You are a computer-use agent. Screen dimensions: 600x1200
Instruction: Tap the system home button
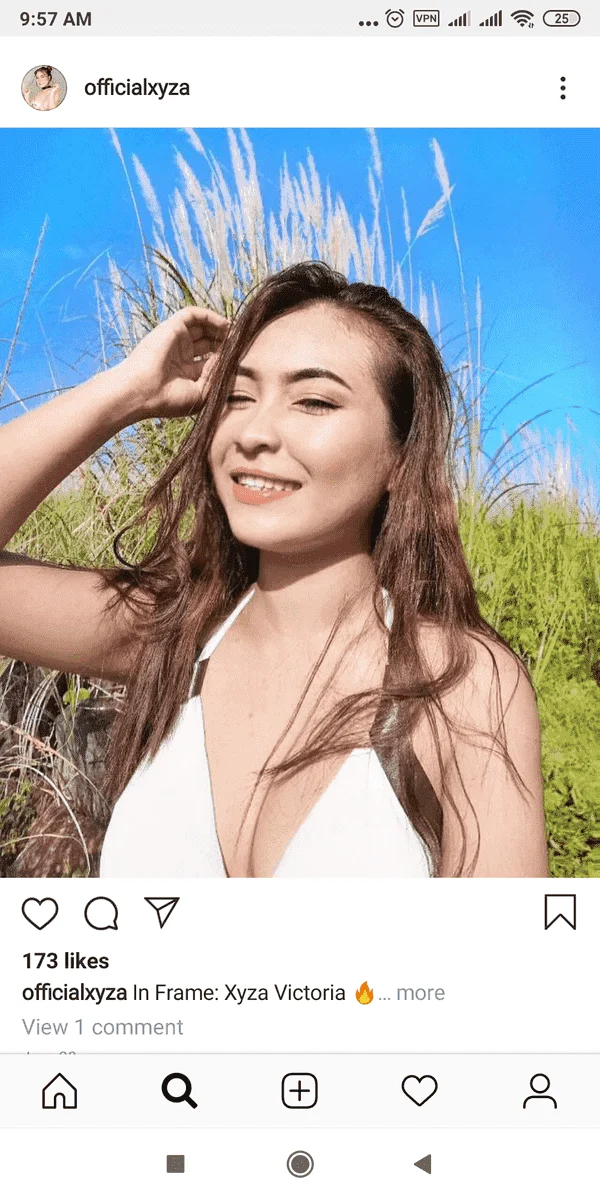(x=300, y=1163)
